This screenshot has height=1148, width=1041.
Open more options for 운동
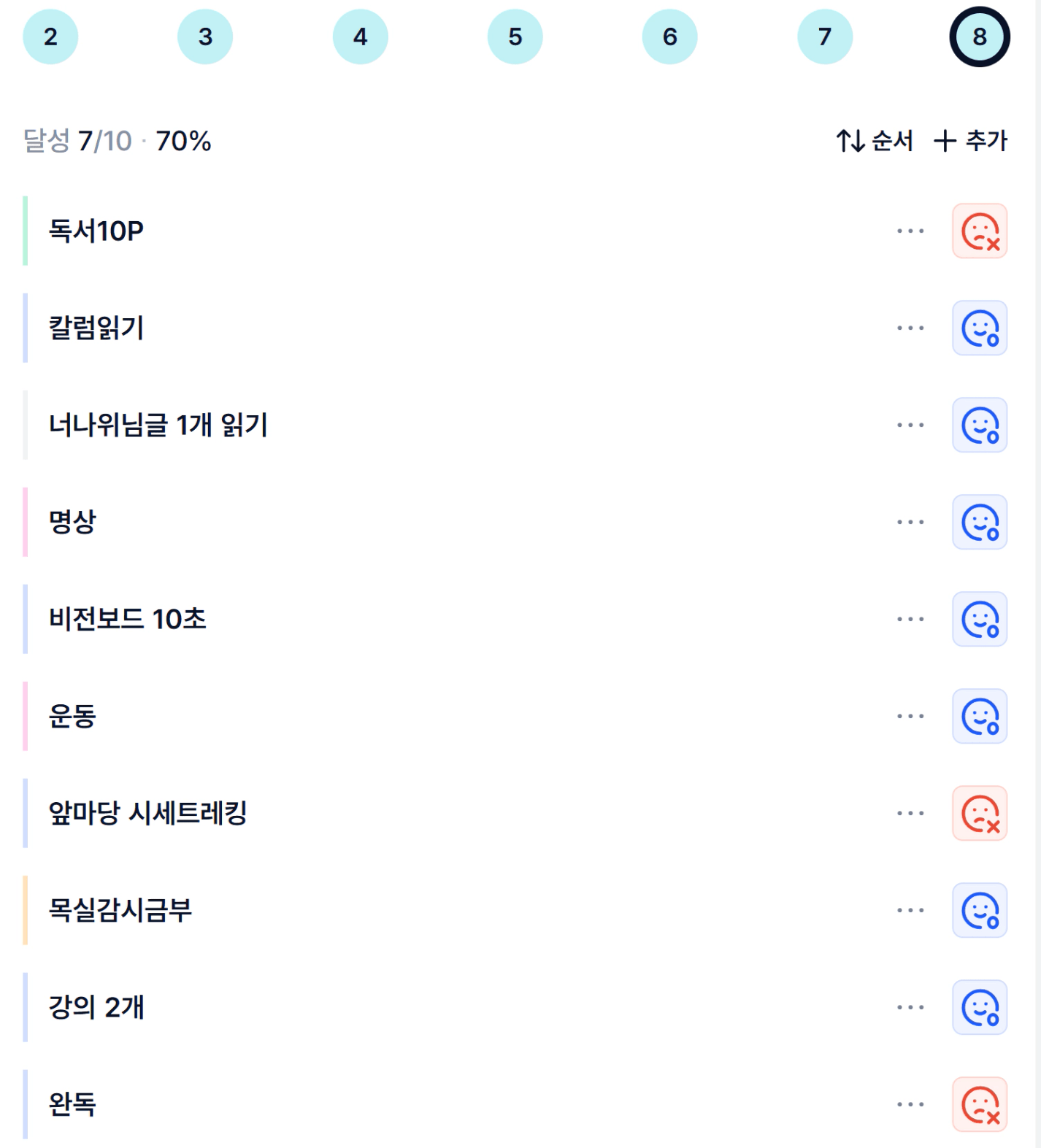click(910, 716)
